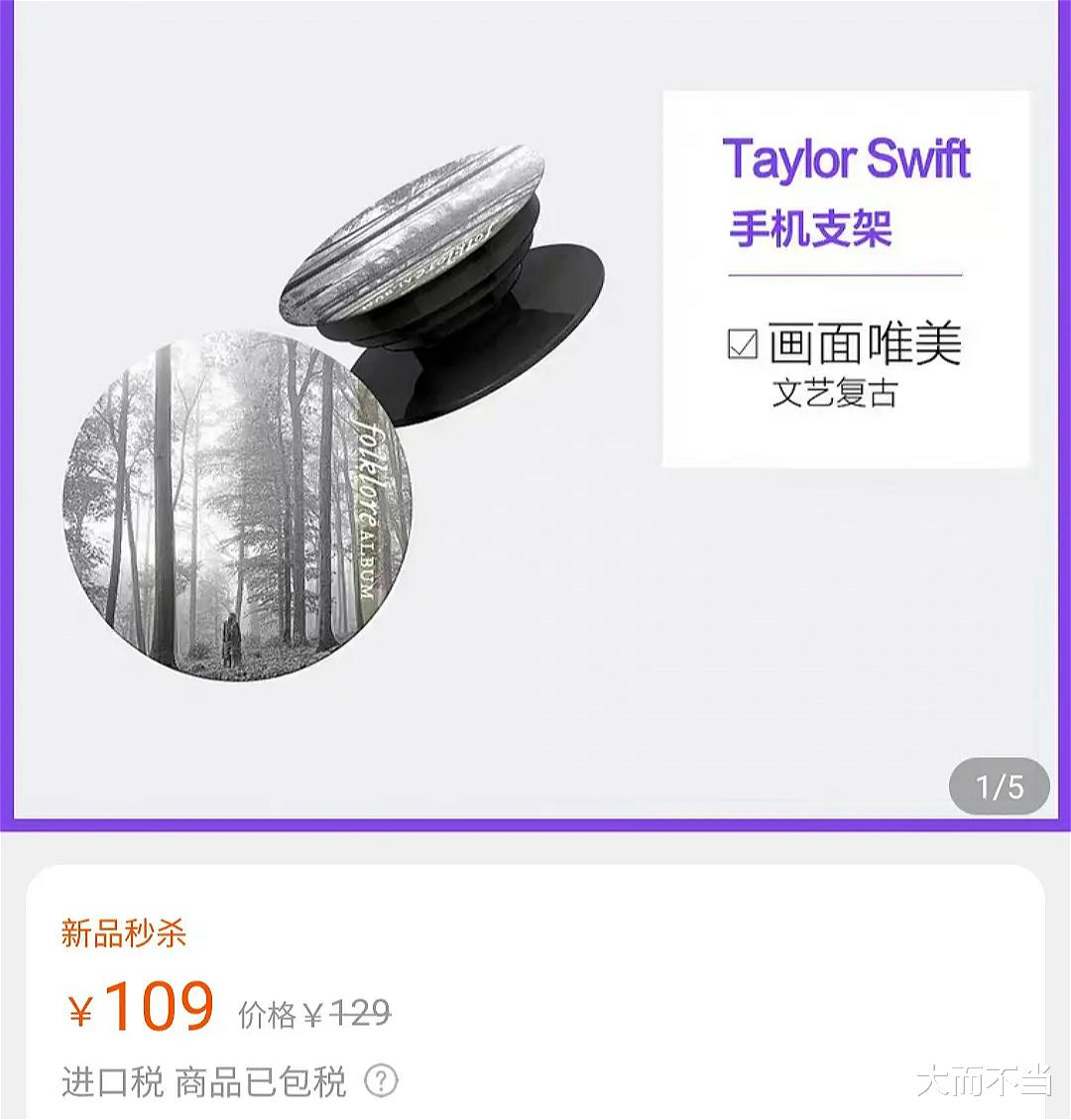Click the Taylor Swift purple title text
The image size is (1071, 1120).
point(848,159)
